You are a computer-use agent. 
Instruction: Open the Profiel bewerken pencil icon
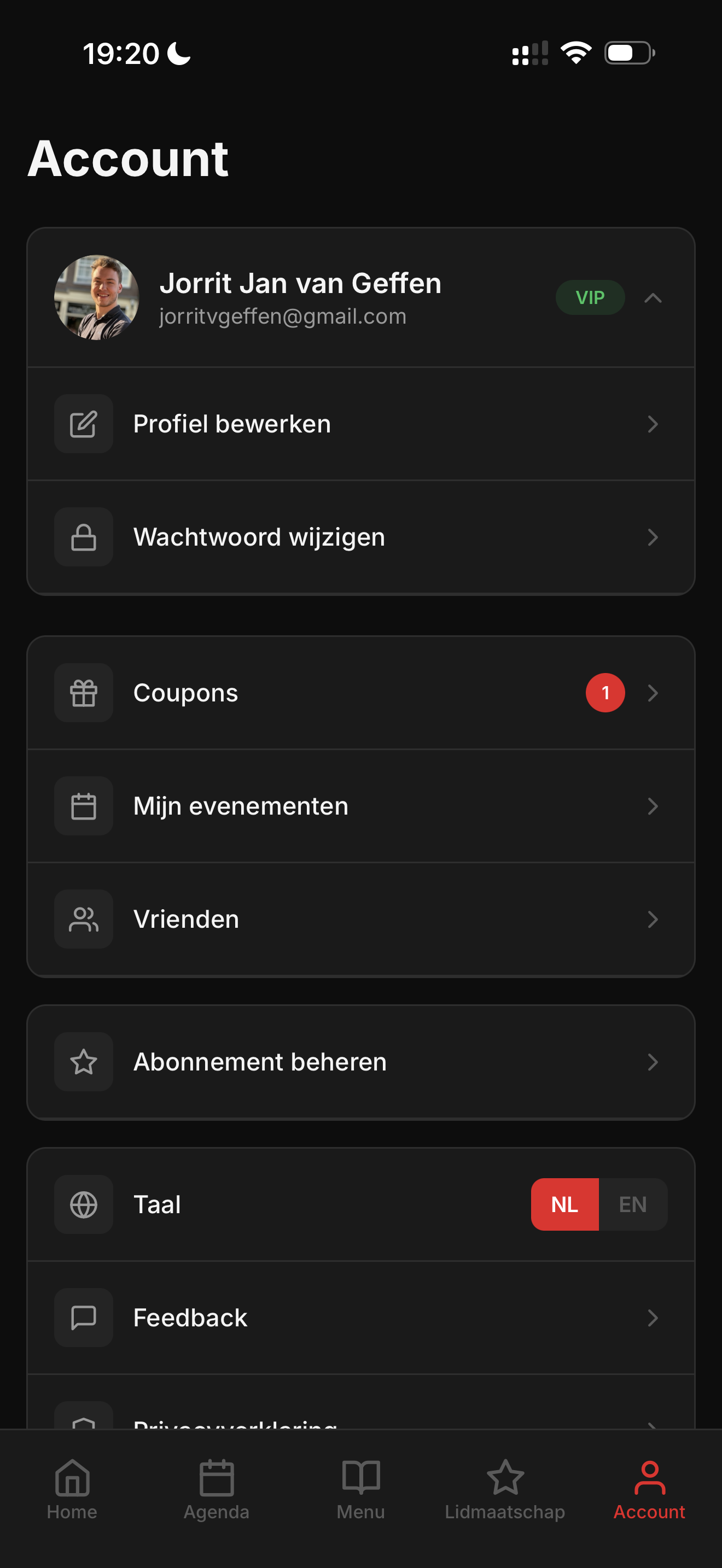pyautogui.click(x=83, y=424)
